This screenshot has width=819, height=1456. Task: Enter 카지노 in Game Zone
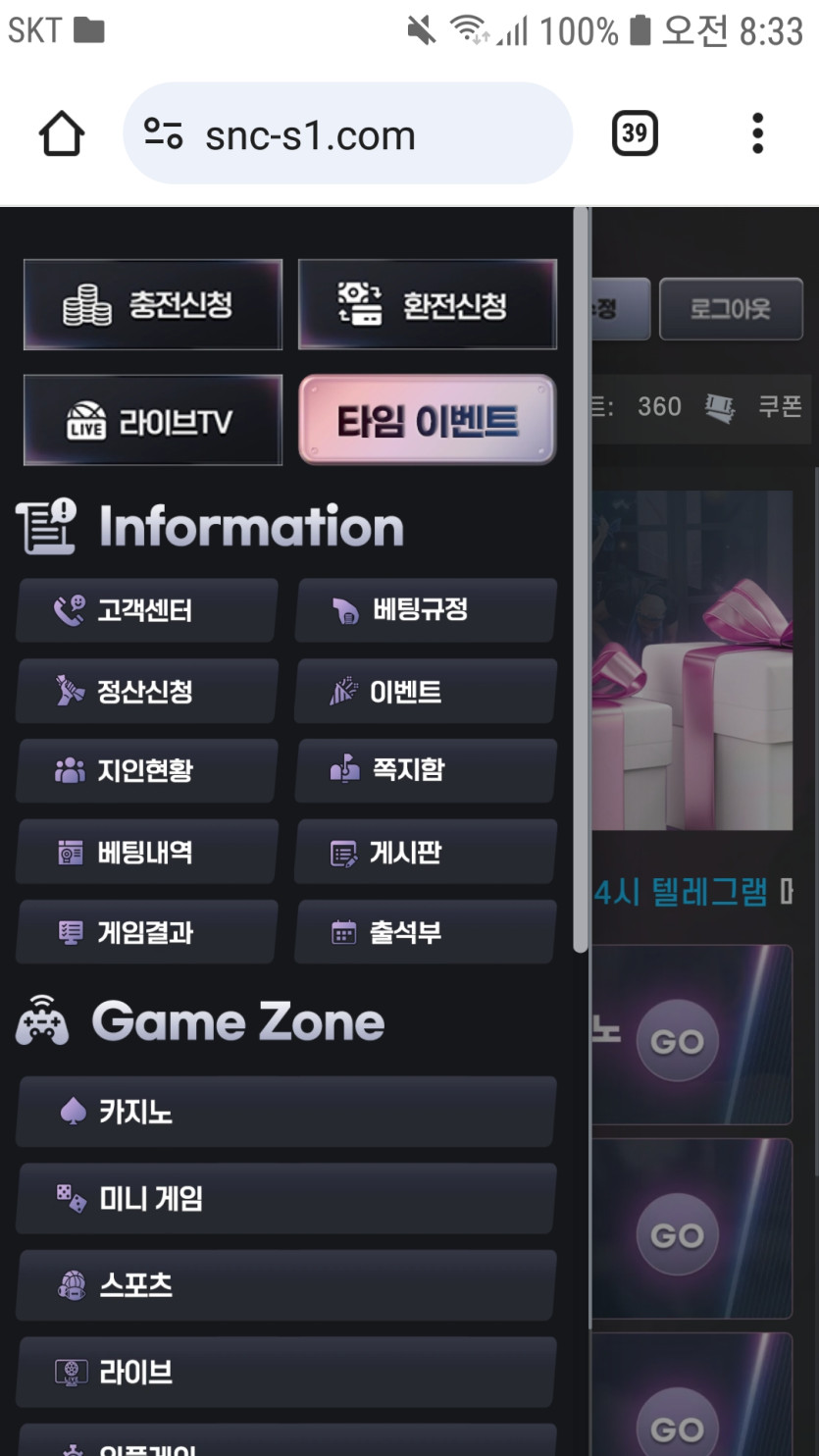coord(285,1112)
